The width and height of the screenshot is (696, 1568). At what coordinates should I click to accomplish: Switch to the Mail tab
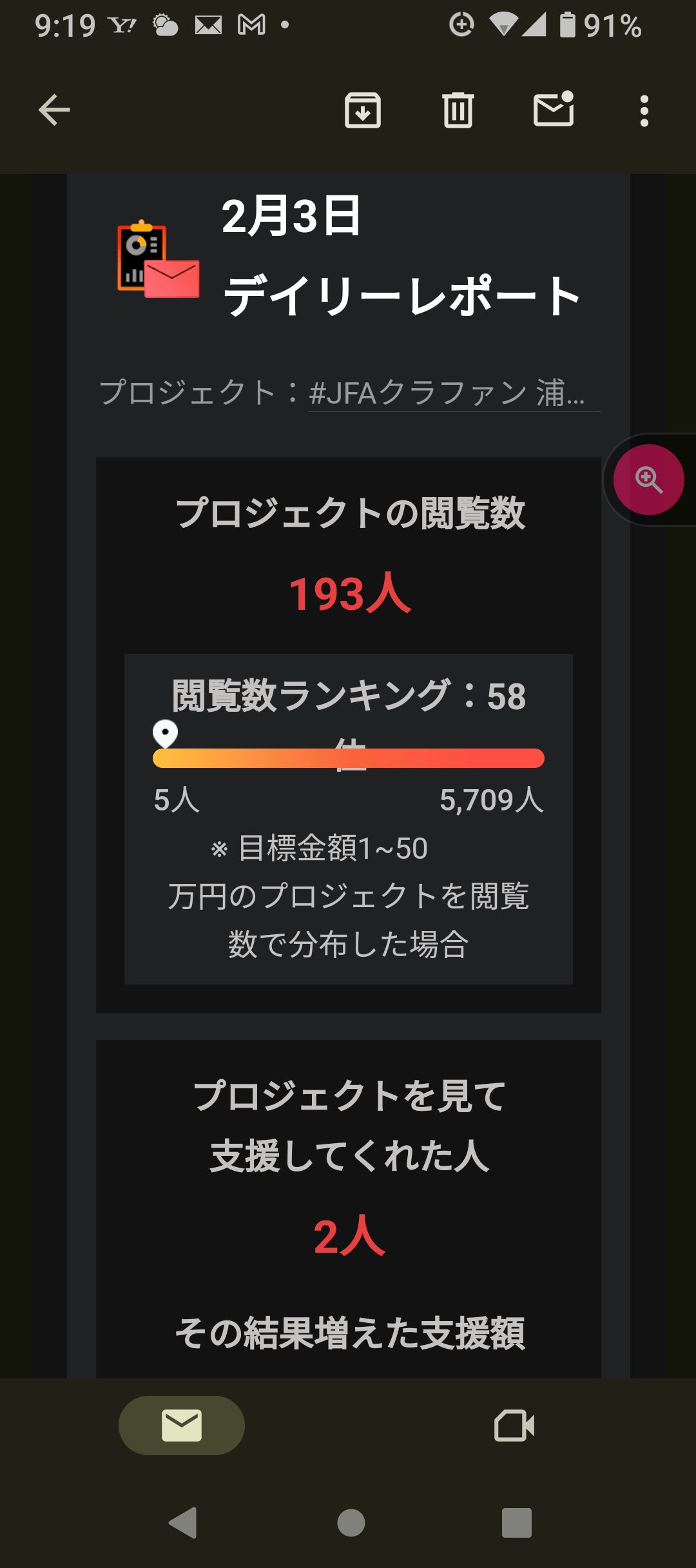pos(182,1426)
